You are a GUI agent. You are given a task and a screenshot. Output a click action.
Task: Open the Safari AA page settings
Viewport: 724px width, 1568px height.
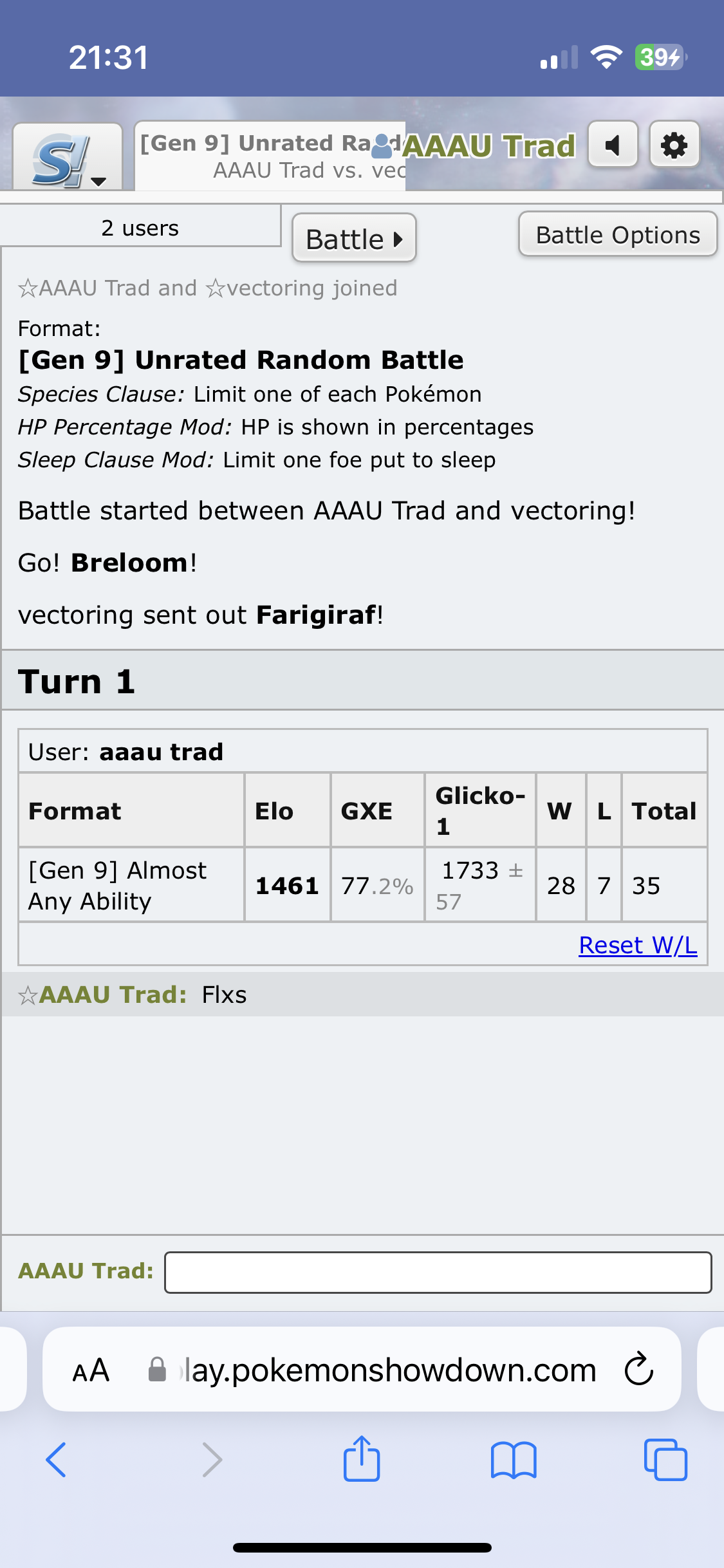click(x=91, y=1370)
